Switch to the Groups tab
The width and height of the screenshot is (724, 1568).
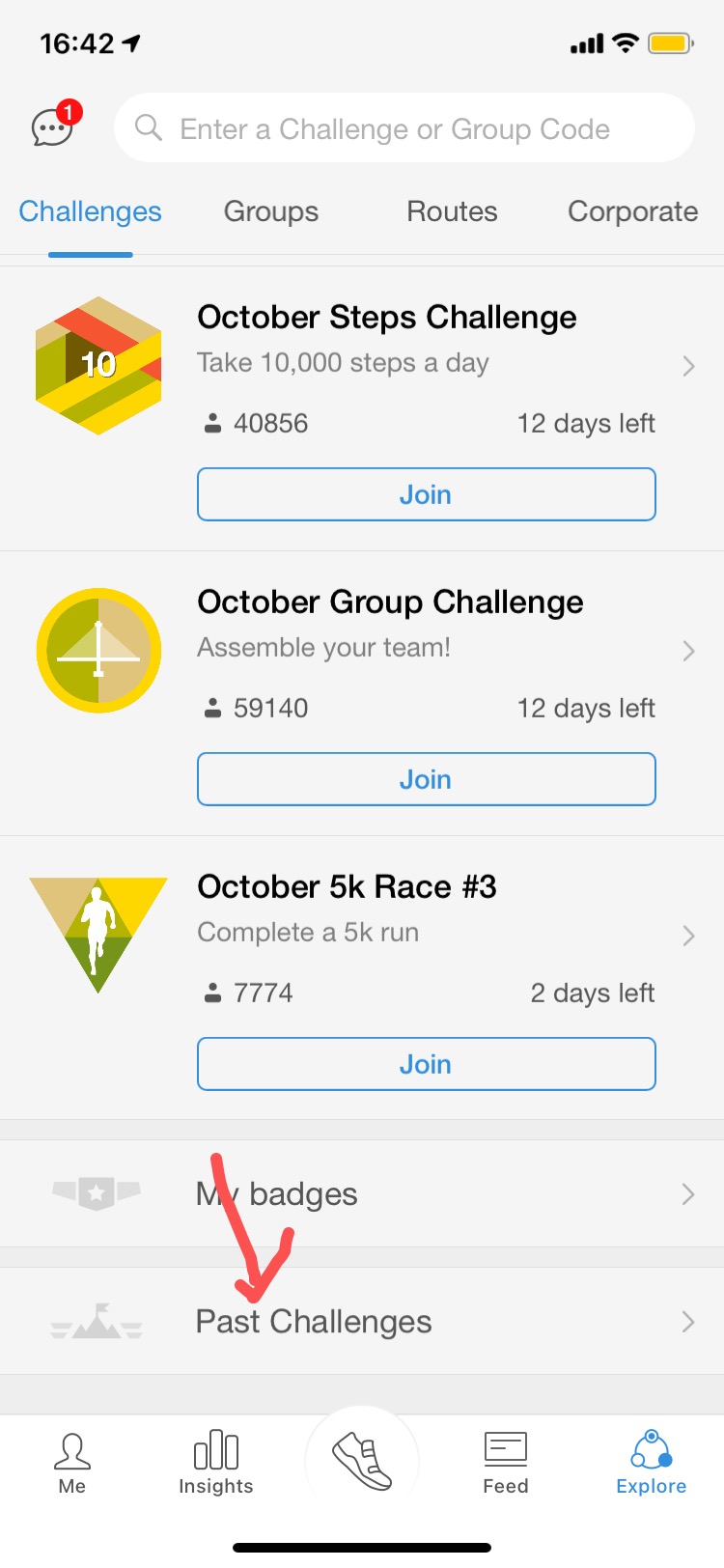pyautogui.click(x=271, y=212)
